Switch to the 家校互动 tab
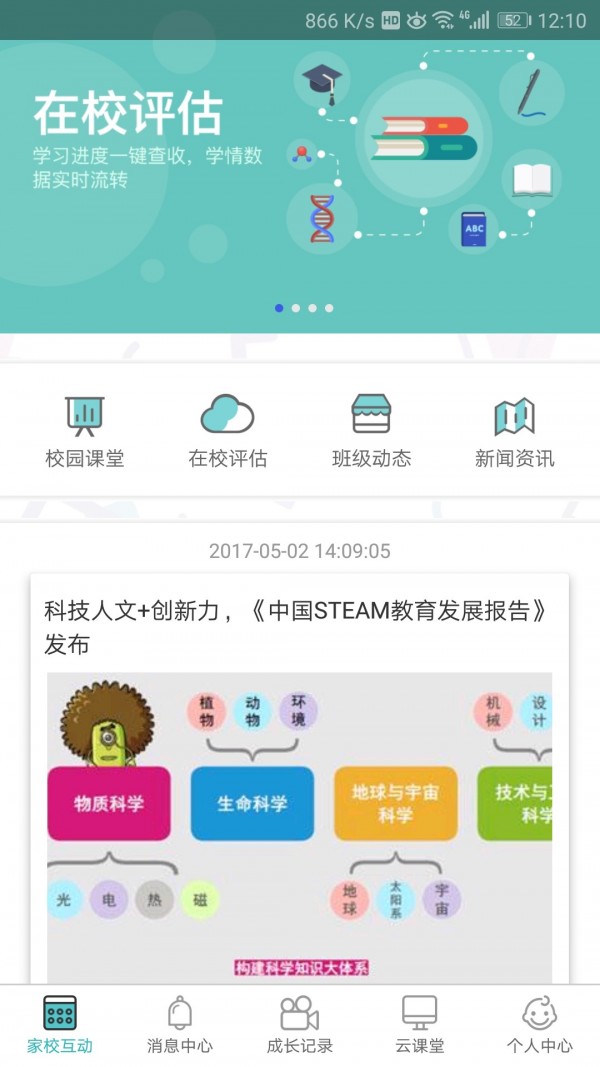This screenshot has height=1067, width=600. [60, 1025]
